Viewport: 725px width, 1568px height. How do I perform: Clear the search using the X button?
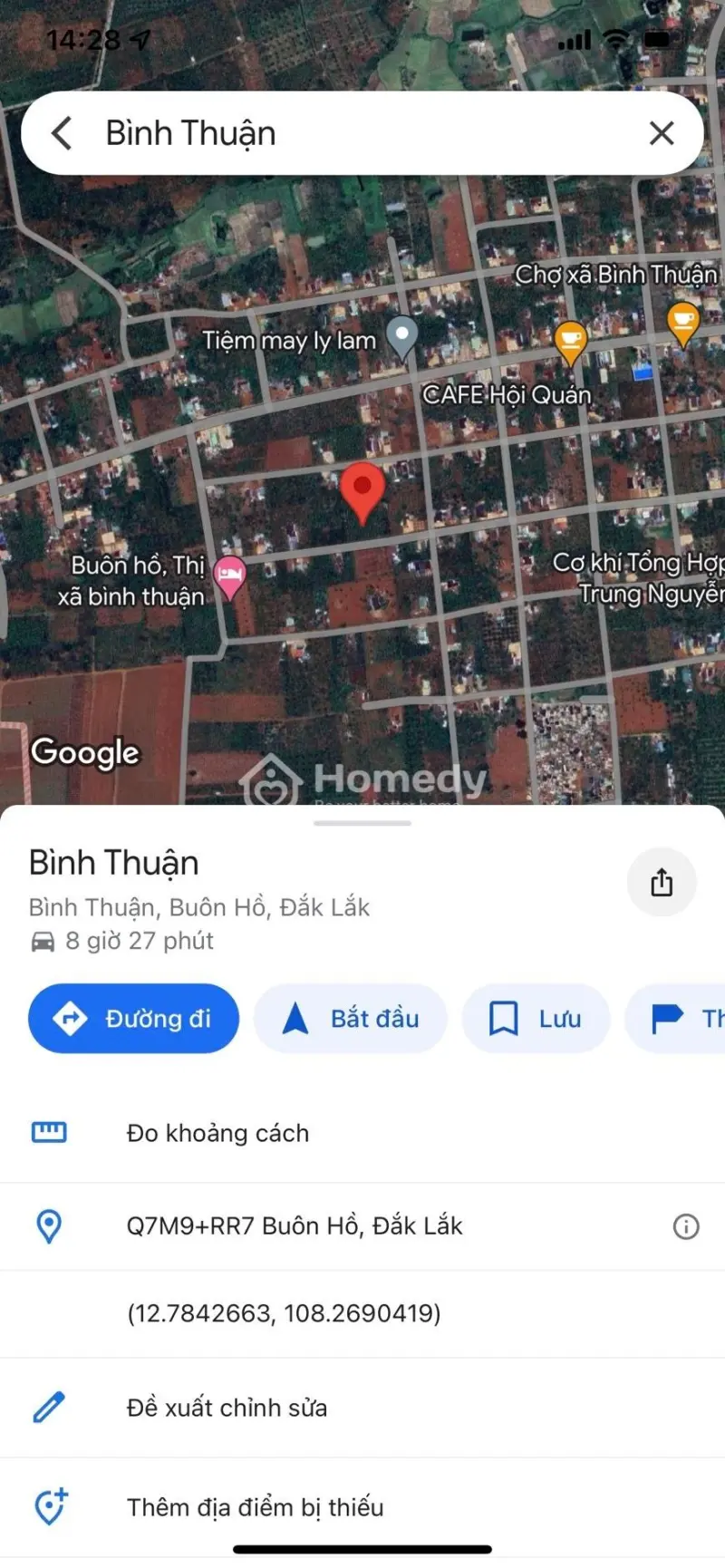(662, 132)
